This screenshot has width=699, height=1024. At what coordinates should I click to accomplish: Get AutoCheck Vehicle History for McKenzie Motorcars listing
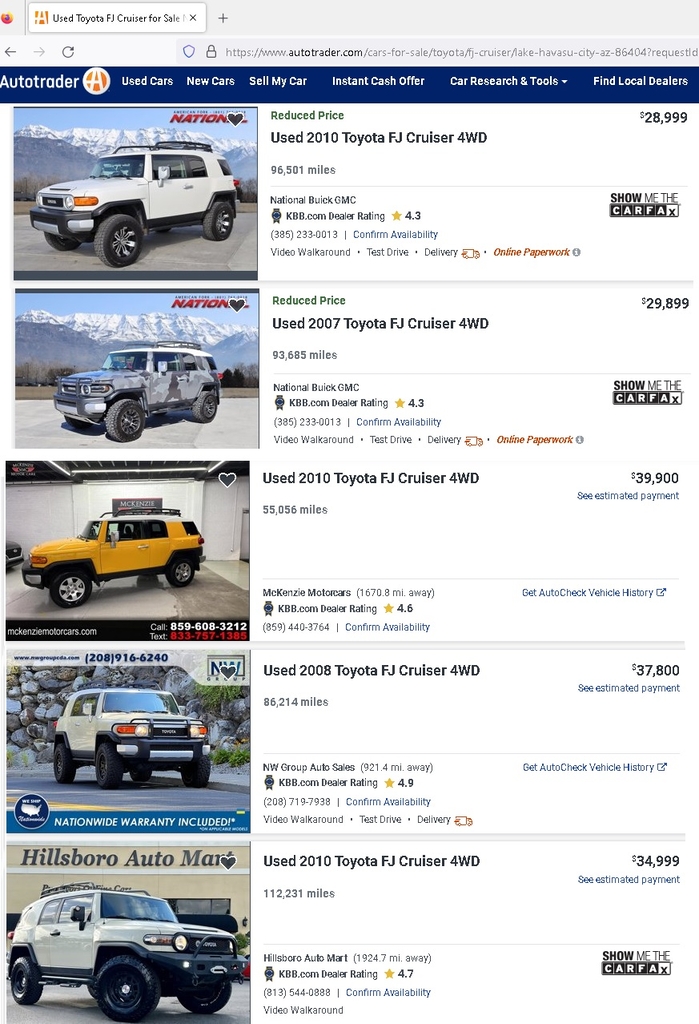(x=594, y=593)
